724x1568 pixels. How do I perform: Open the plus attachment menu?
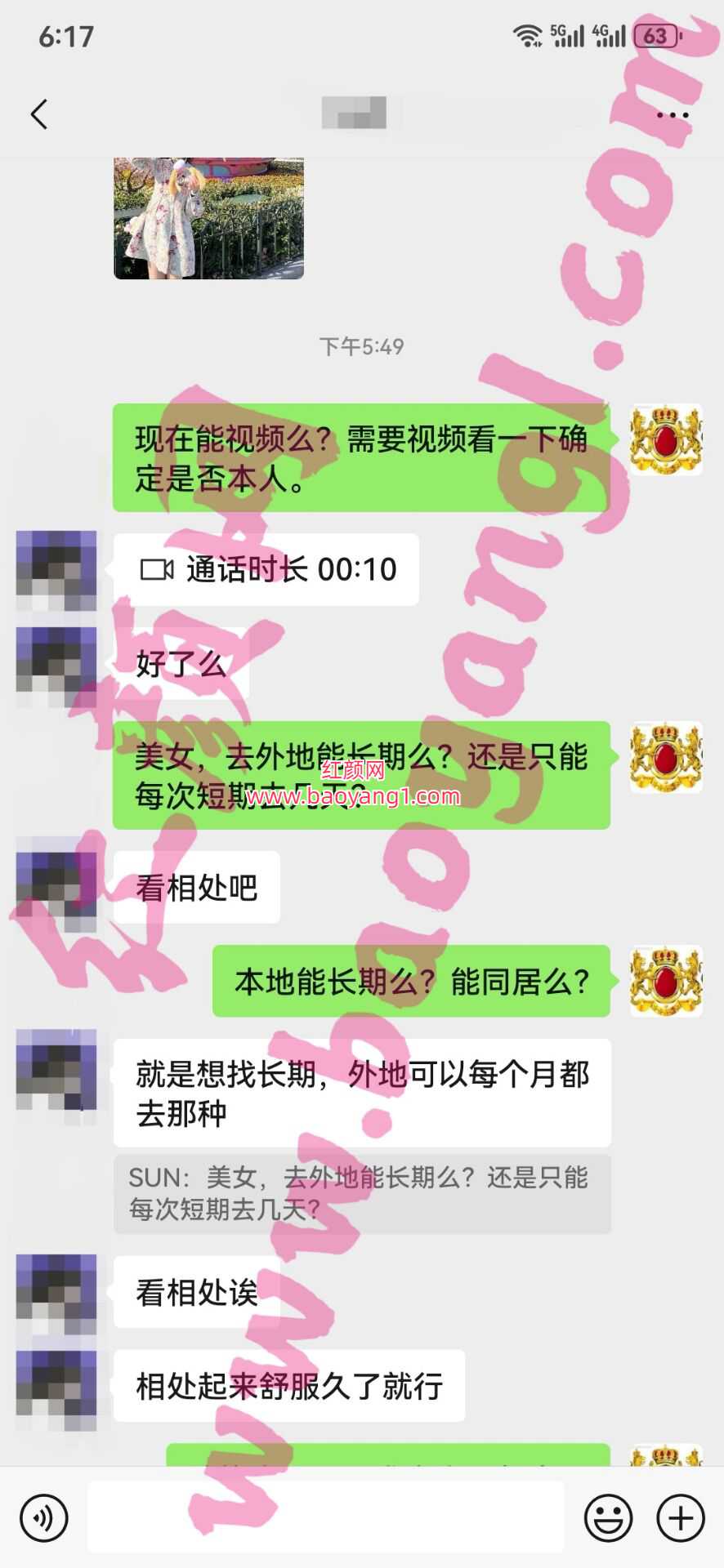680,1517
